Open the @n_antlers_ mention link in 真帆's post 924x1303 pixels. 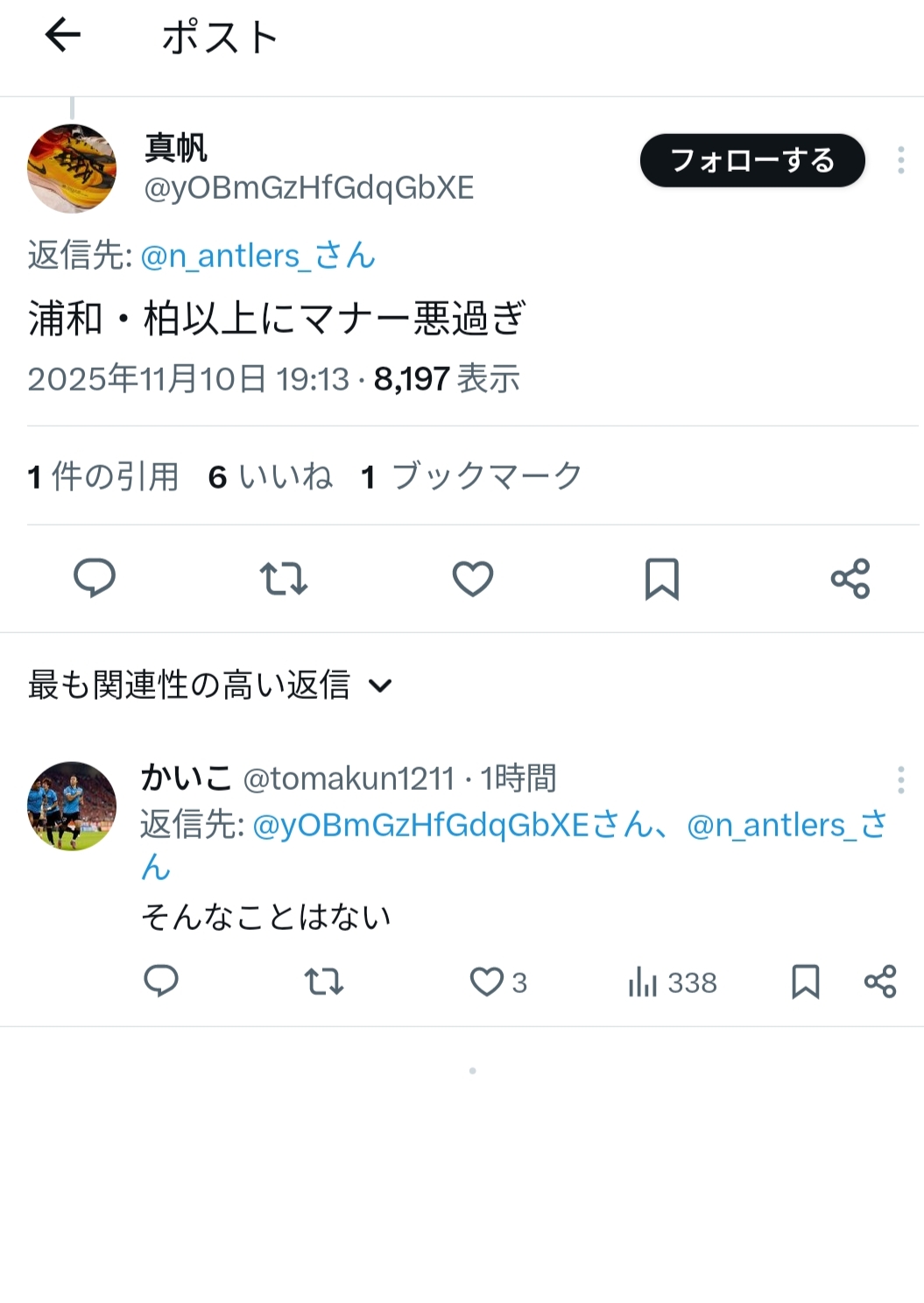pyautogui.click(x=257, y=256)
